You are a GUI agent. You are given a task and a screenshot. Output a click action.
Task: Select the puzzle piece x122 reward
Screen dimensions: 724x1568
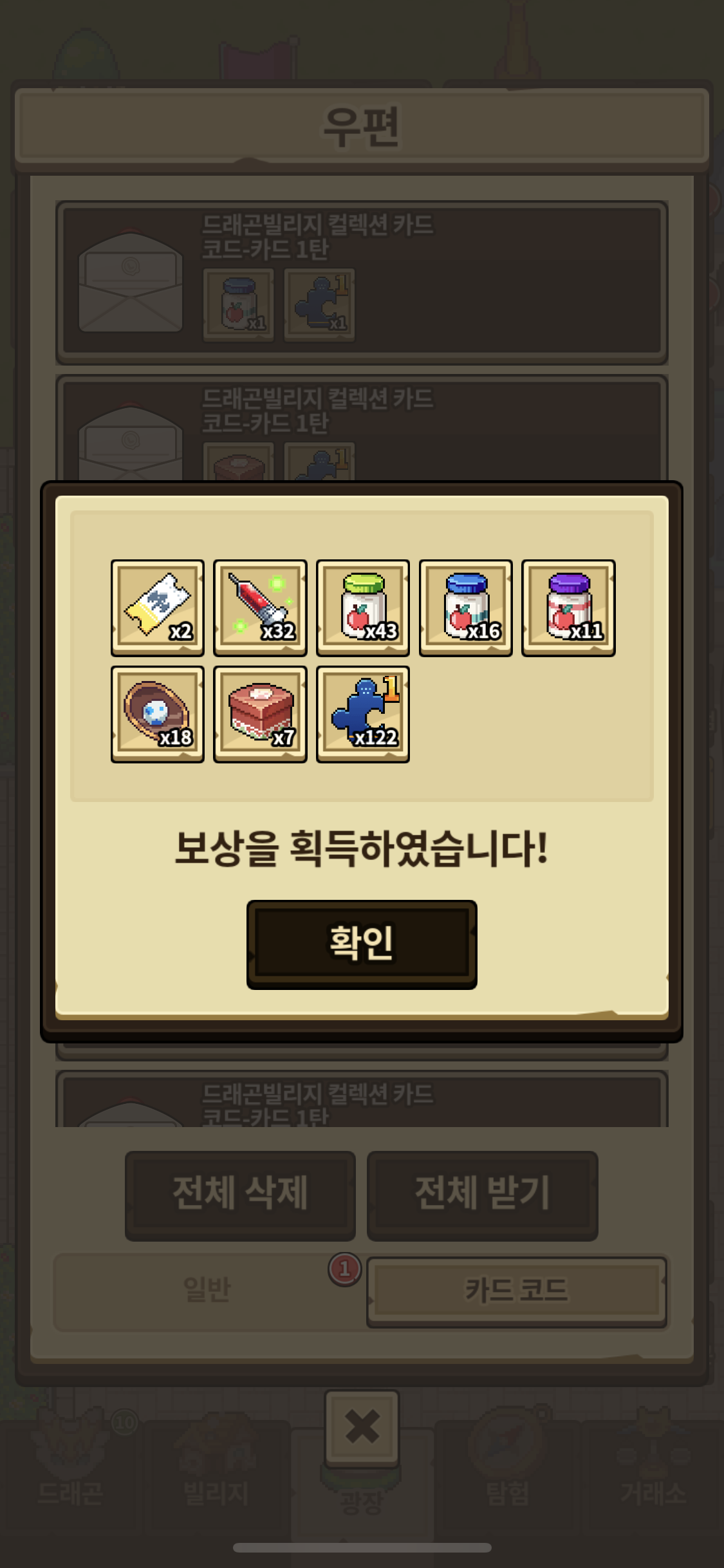point(363,714)
